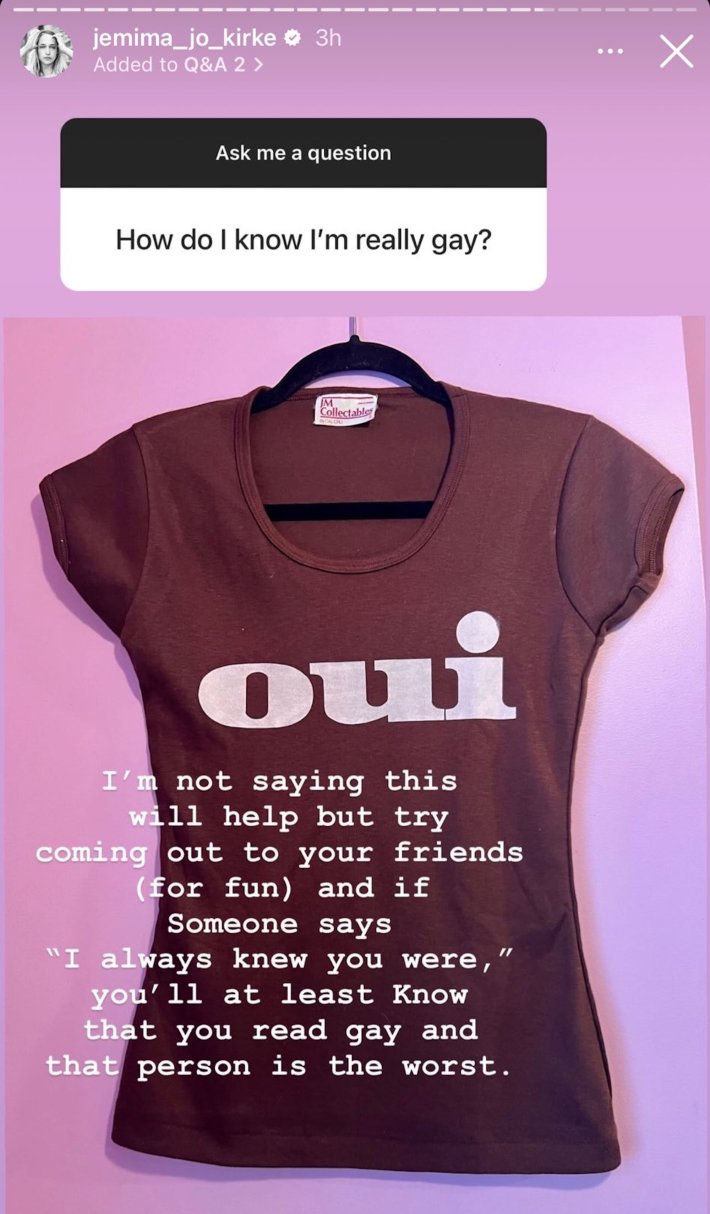Open the three-dot story options menu
The height and width of the screenshot is (1214, 710).
[x=610, y=51]
